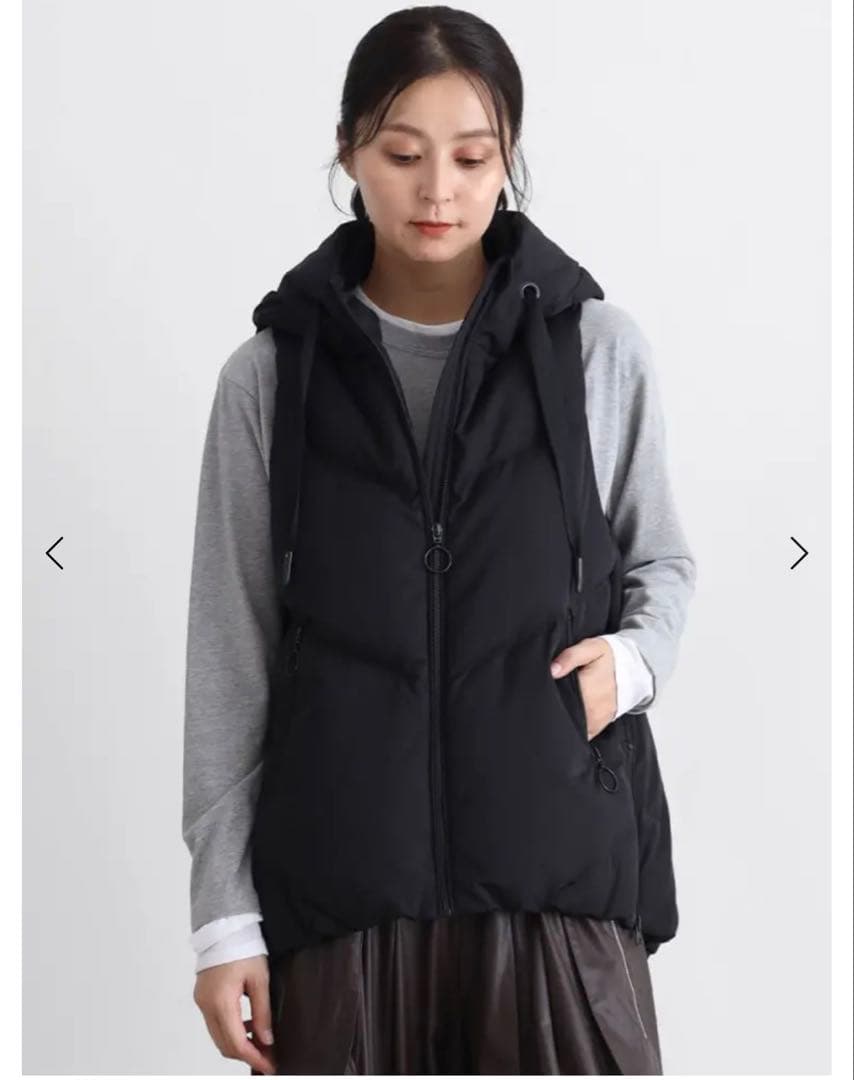
Task: Show the next product photo
Action: coord(798,552)
